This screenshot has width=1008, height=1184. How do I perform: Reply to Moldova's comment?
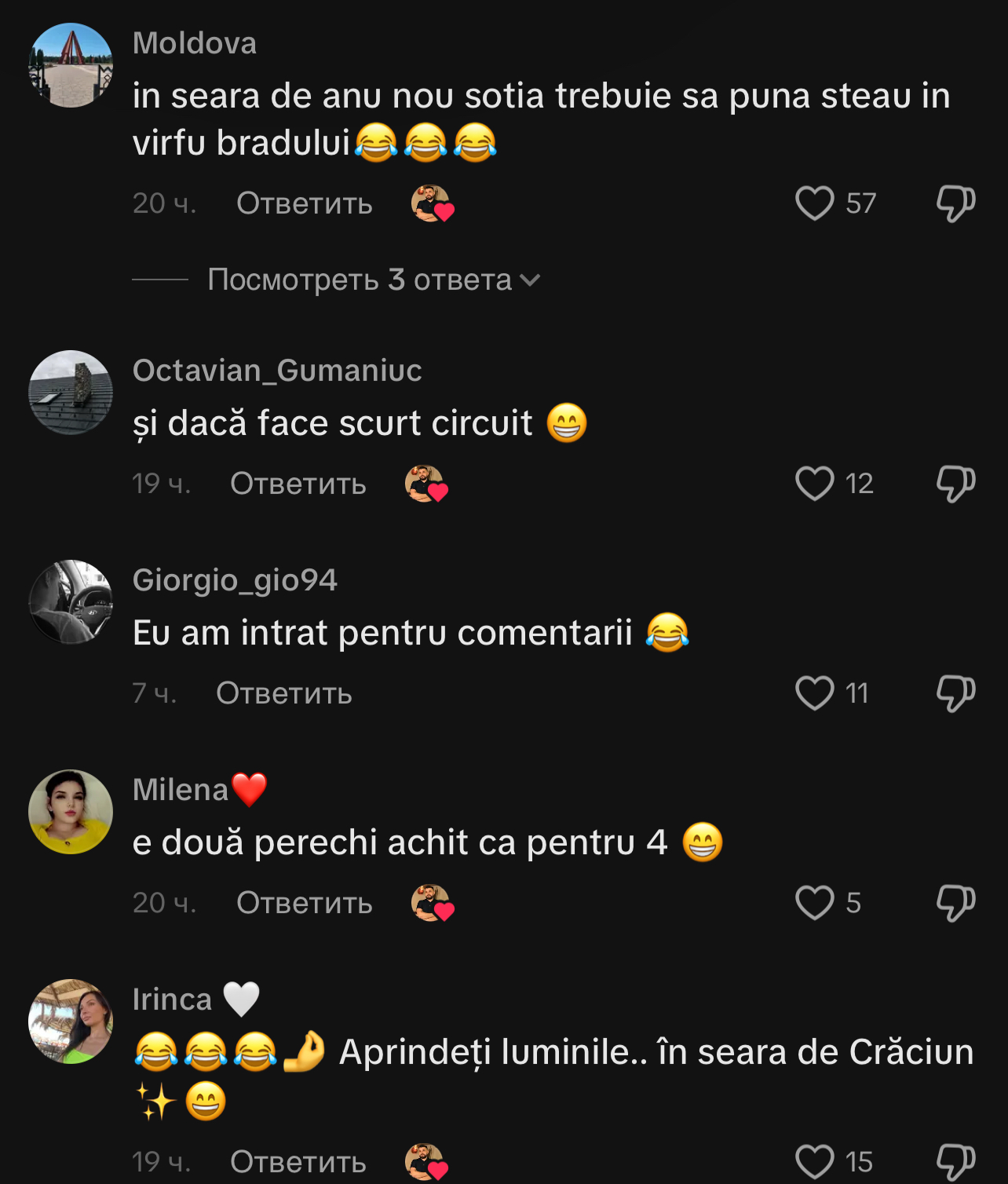[x=305, y=203]
